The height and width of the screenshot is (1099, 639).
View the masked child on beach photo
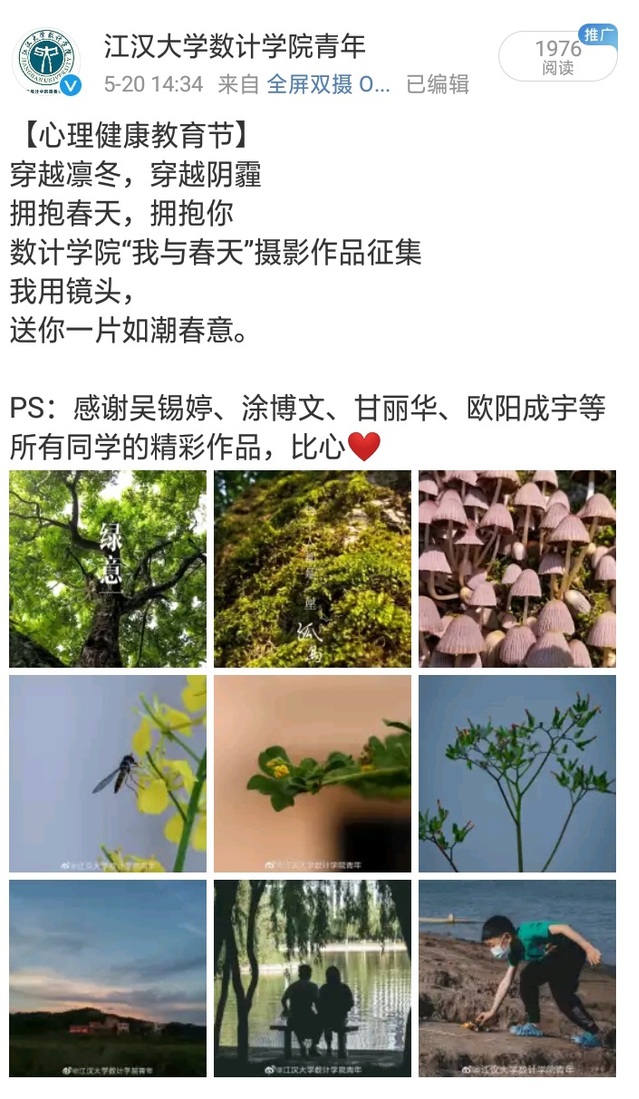click(517, 978)
